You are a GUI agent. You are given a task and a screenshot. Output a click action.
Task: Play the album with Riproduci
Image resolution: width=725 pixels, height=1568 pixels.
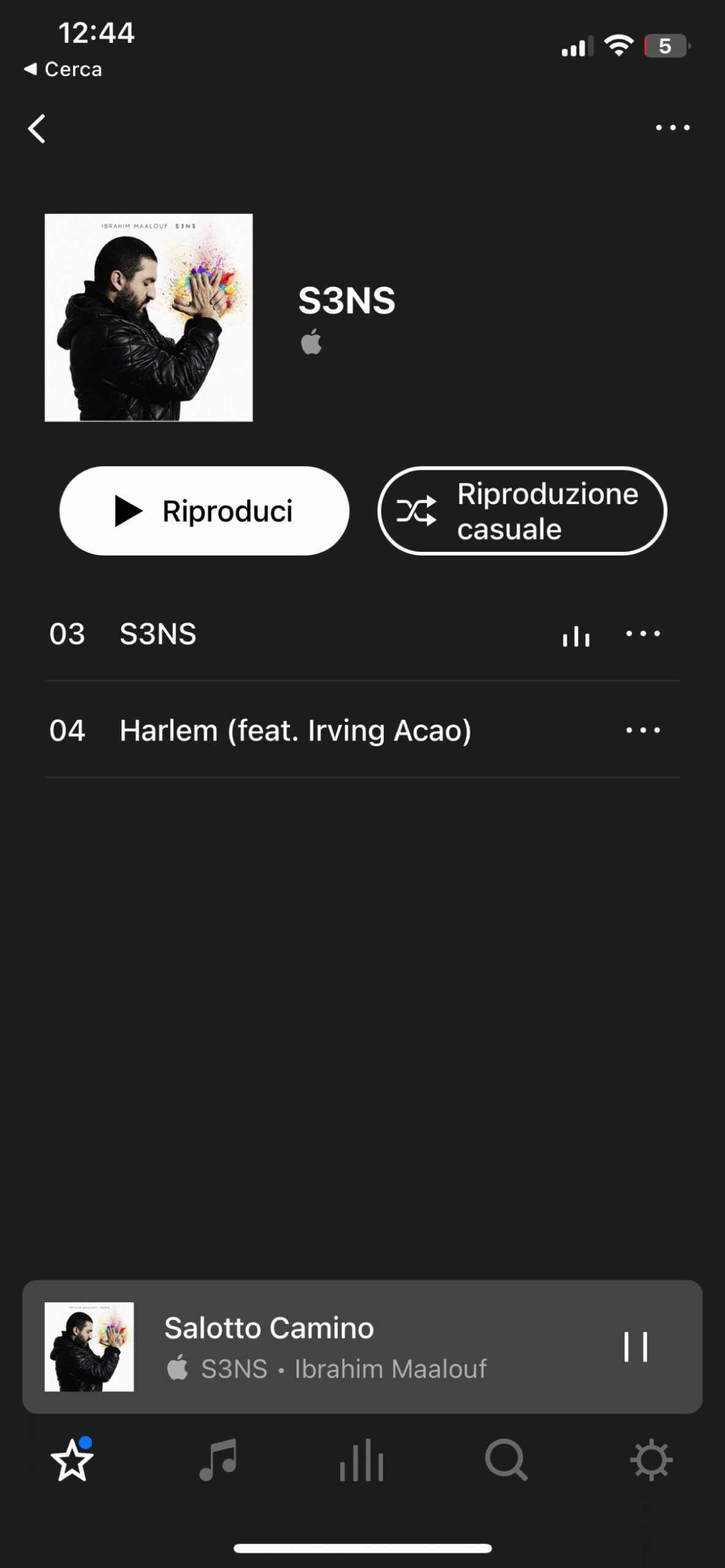[204, 511]
